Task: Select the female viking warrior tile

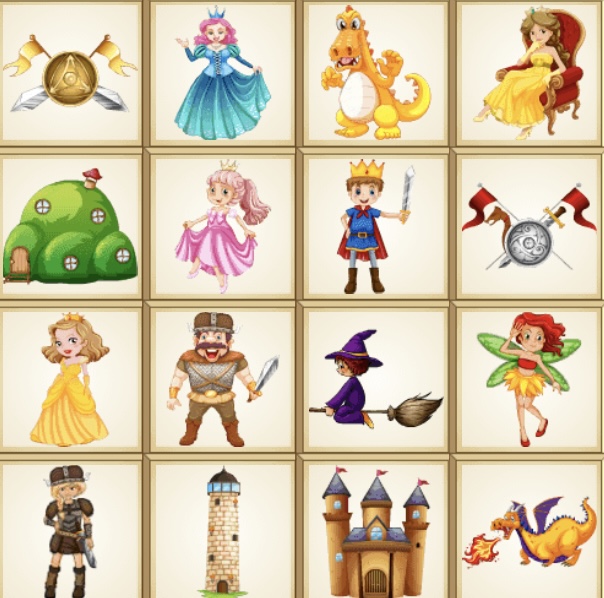Action: (x=70, y=528)
